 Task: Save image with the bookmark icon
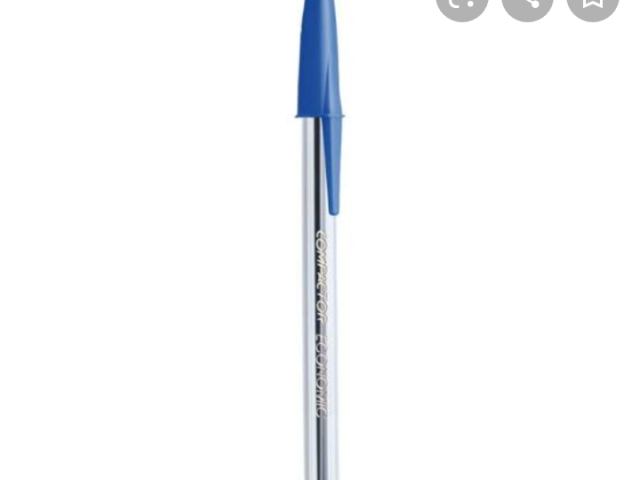click(592, 3)
